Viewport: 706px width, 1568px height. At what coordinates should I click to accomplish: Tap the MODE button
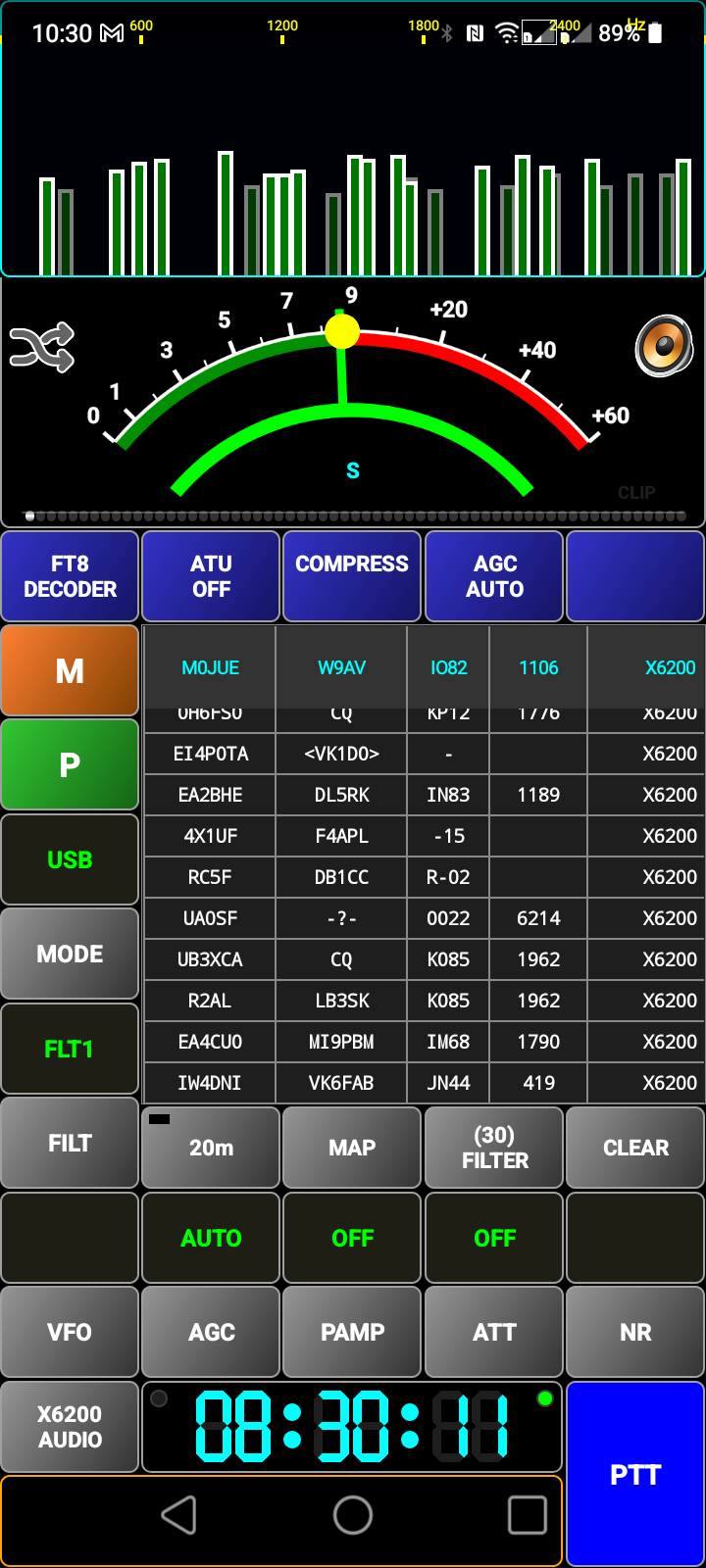click(70, 954)
